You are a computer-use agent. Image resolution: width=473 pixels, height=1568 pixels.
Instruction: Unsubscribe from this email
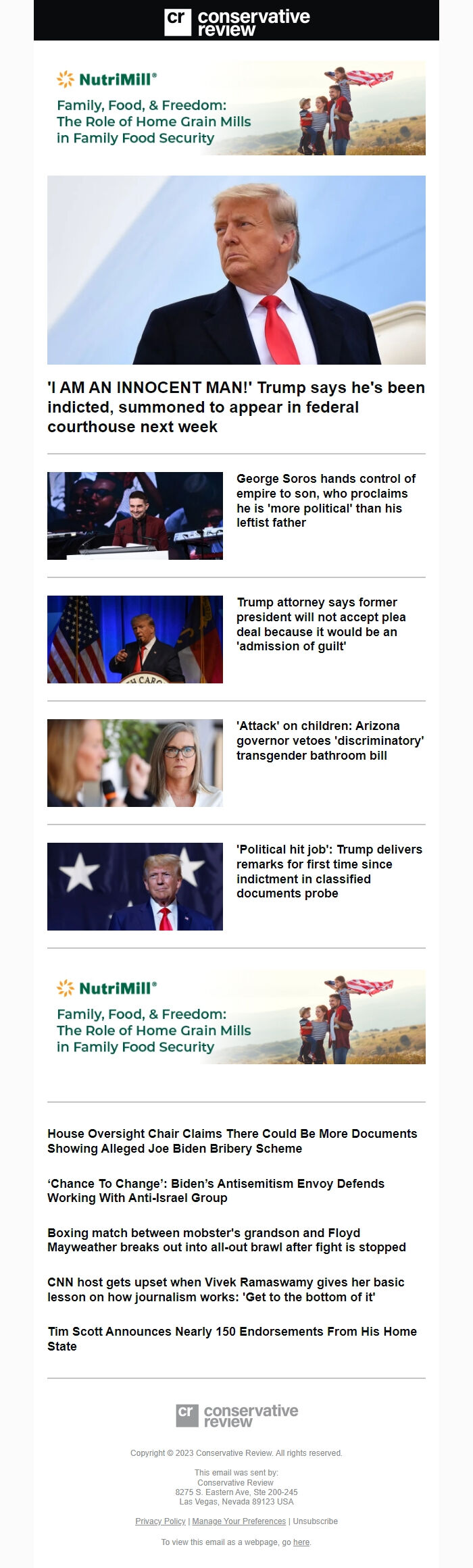coord(315,1521)
